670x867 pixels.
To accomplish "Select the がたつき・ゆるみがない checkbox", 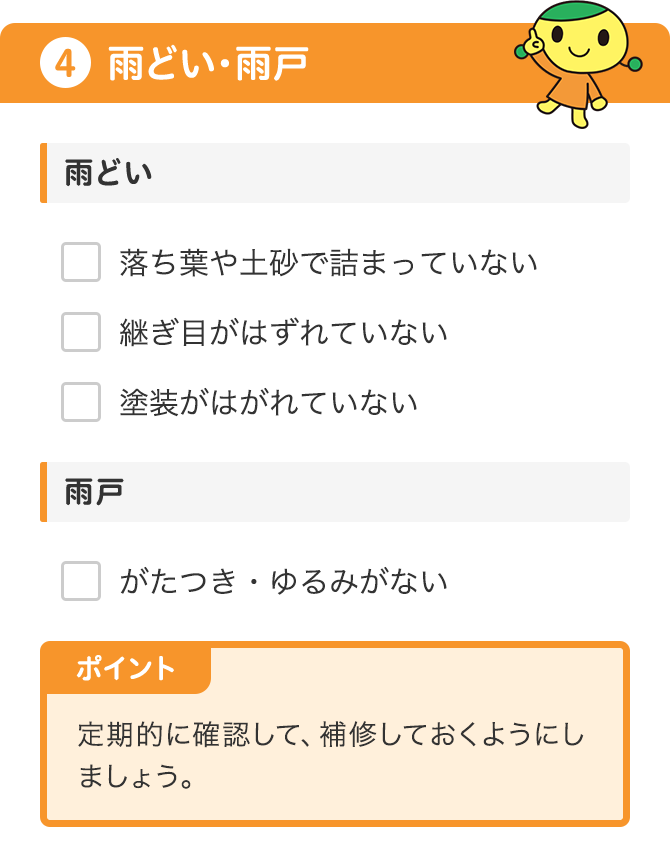I will pos(81,581).
